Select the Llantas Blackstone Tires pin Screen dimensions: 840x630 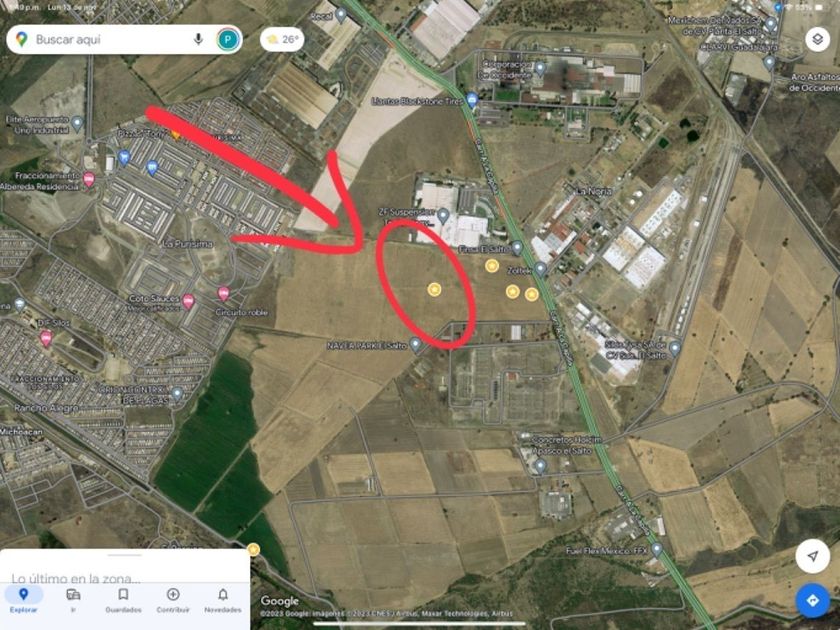472,101
